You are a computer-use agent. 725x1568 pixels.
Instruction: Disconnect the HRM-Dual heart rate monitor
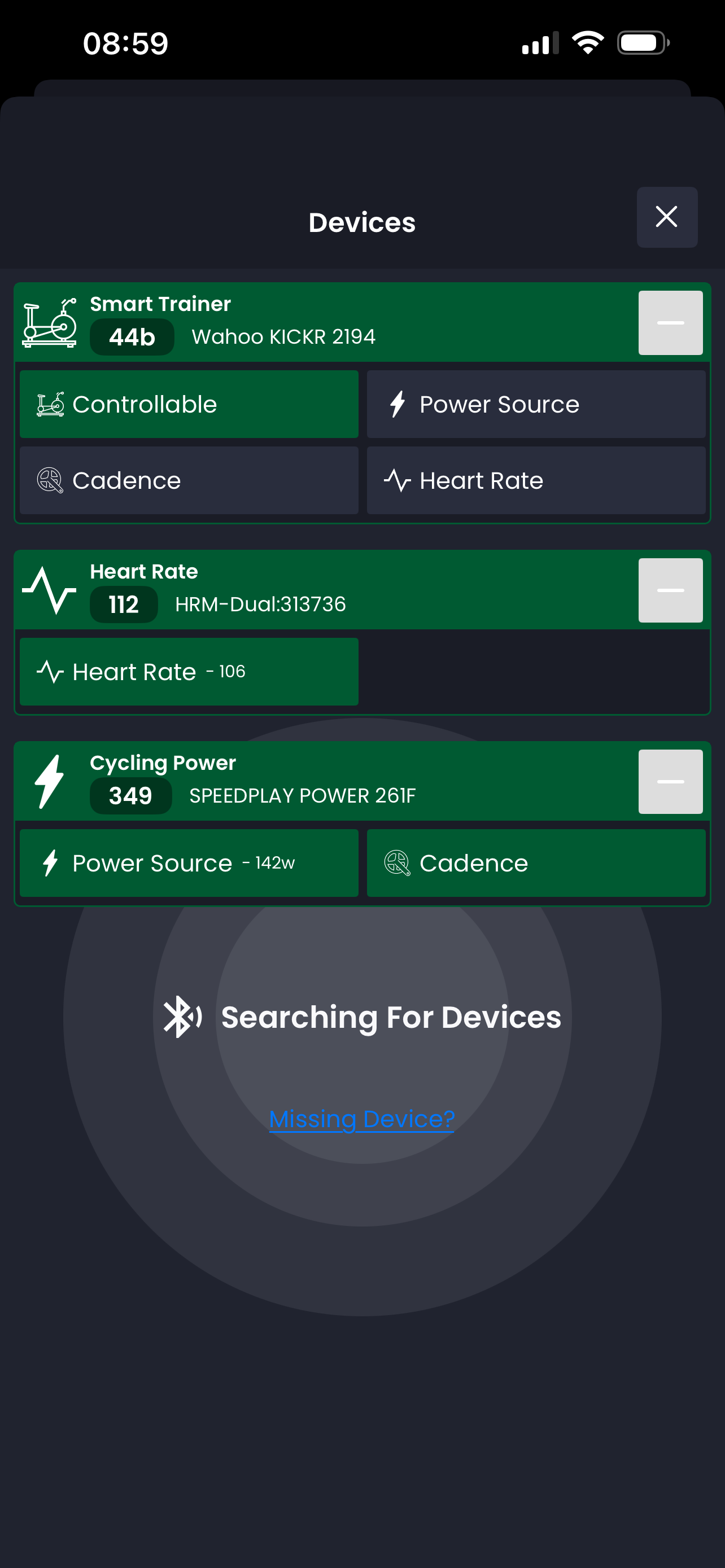point(670,590)
